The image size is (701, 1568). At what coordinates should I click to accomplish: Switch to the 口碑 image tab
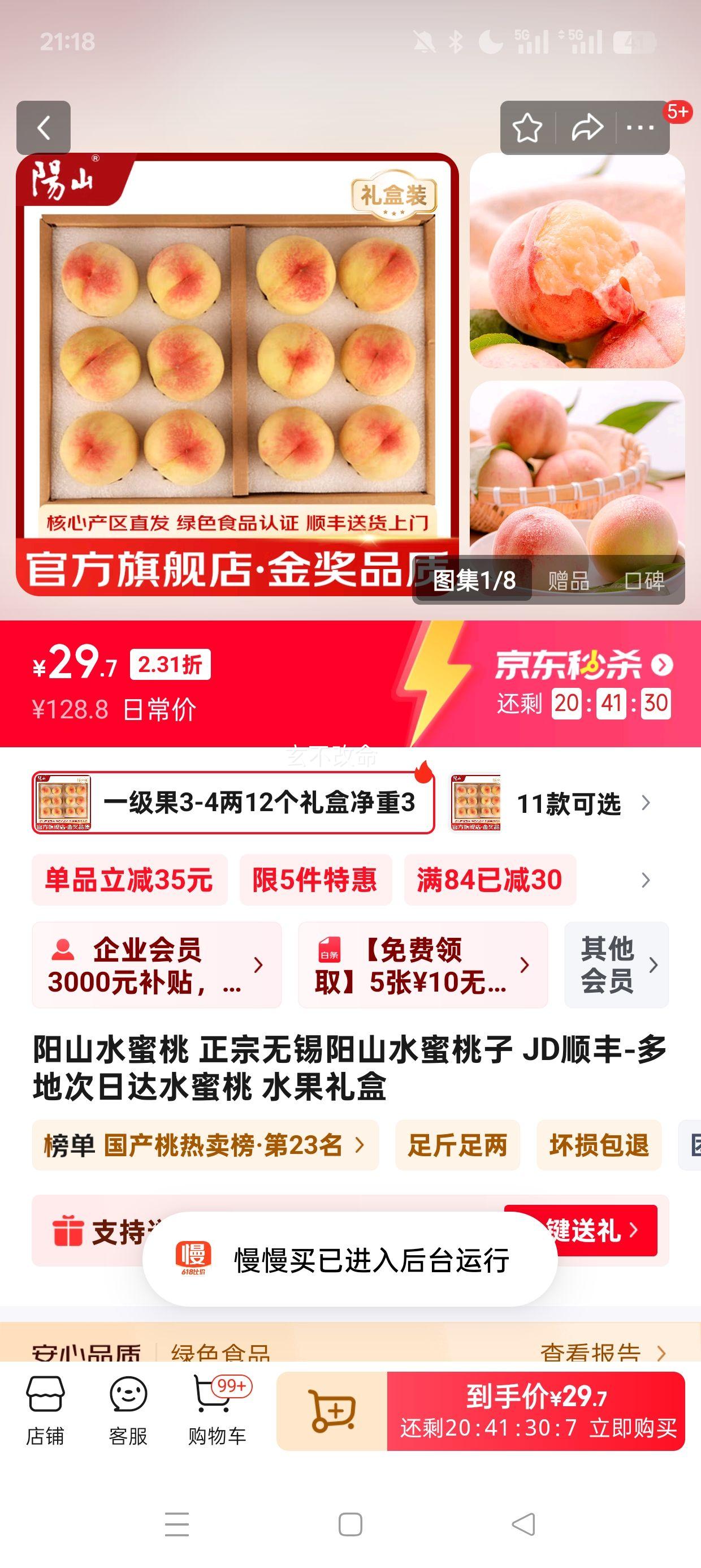[x=645, y=581]
